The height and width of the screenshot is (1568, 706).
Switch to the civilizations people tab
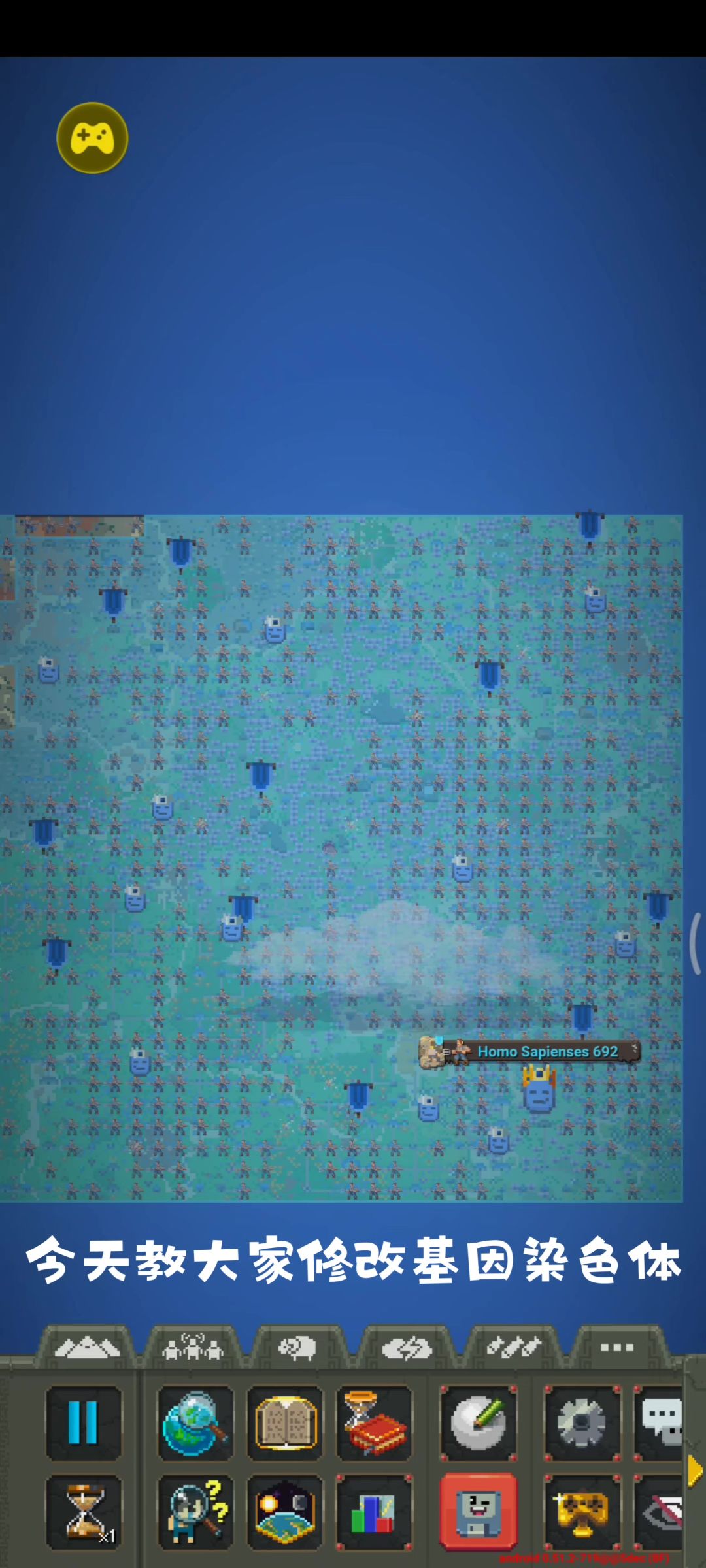[193, 1347]
